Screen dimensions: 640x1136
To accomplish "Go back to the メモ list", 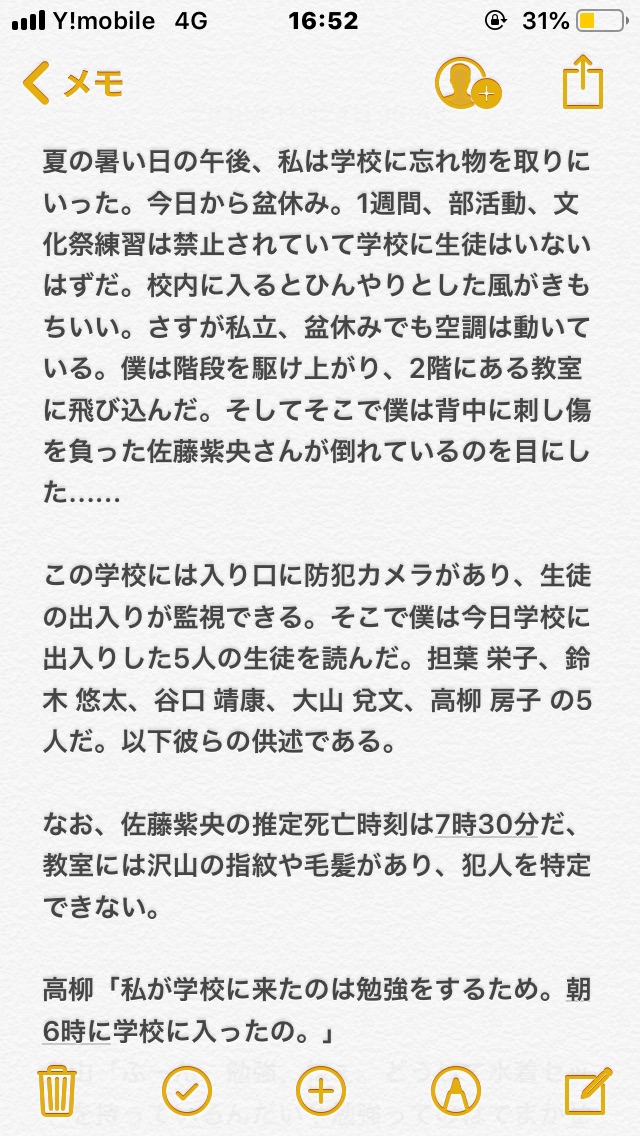I will click(72, 83).
